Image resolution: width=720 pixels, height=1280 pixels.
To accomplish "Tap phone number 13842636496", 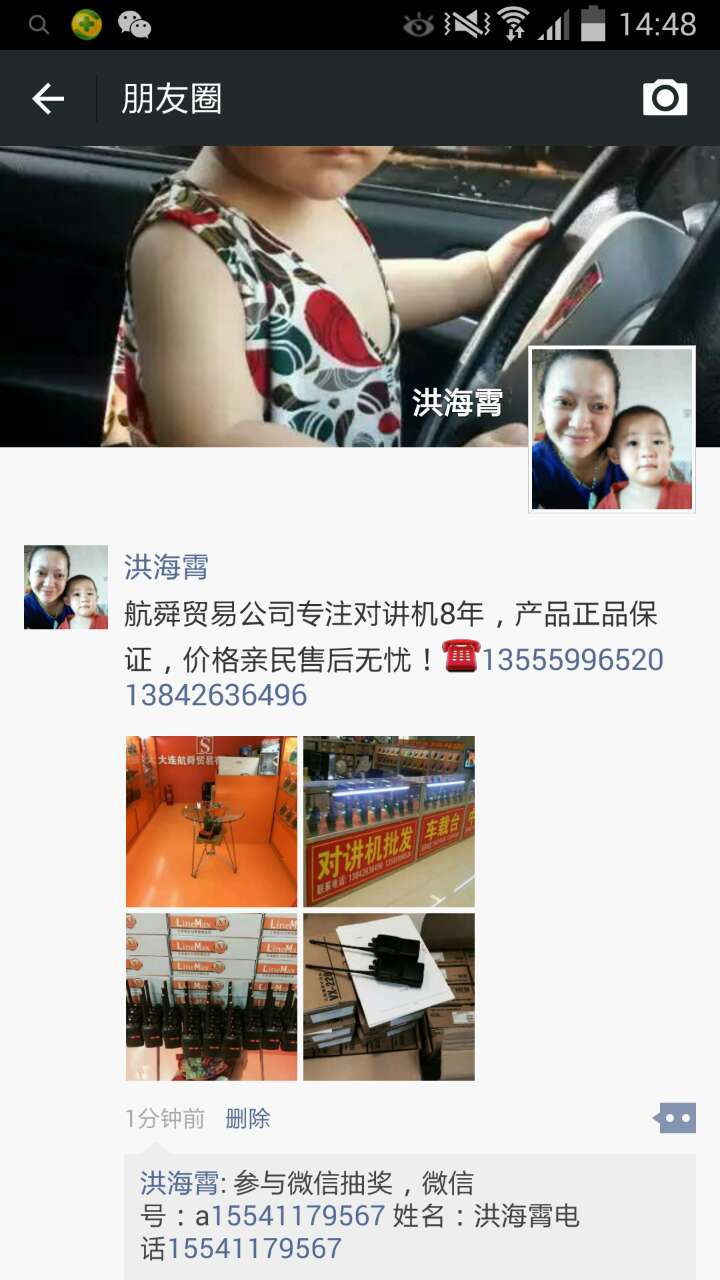I will (x=216, y=695).
